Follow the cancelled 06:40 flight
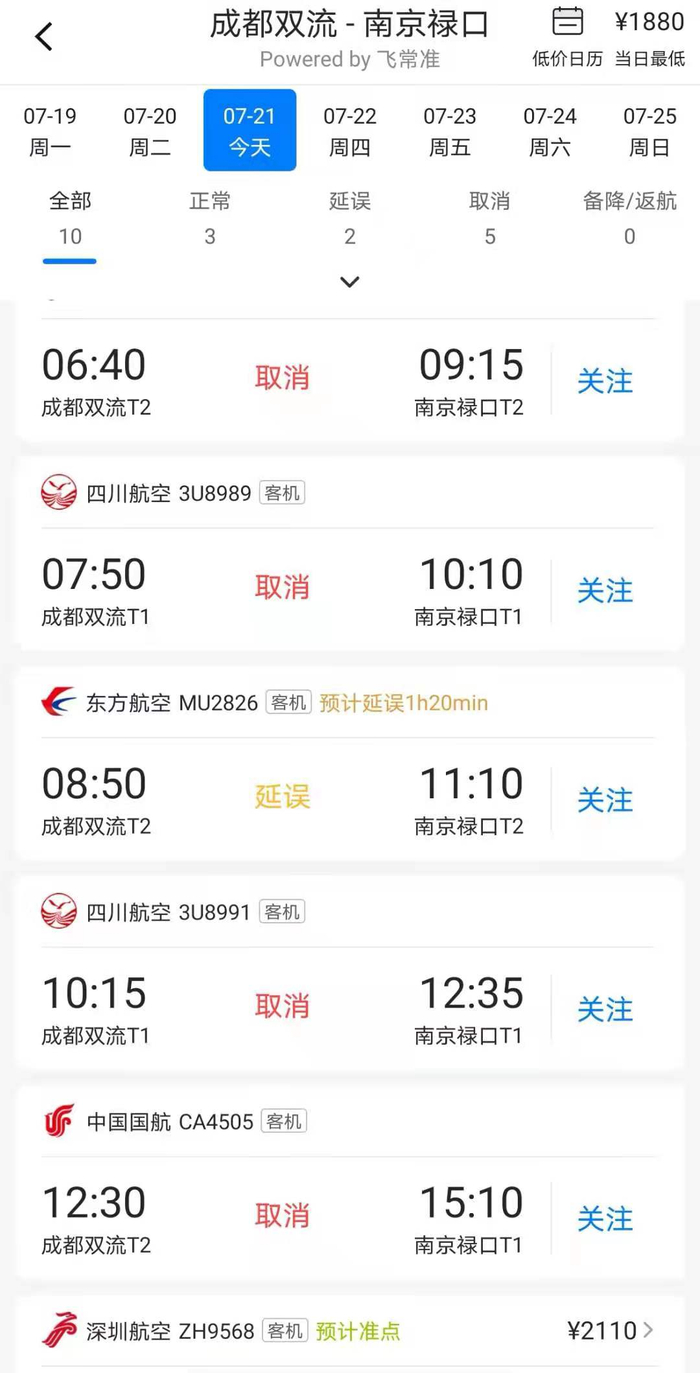Image resolution: width=700 pixels, height=1373 pixels. [x=605, y=381]
